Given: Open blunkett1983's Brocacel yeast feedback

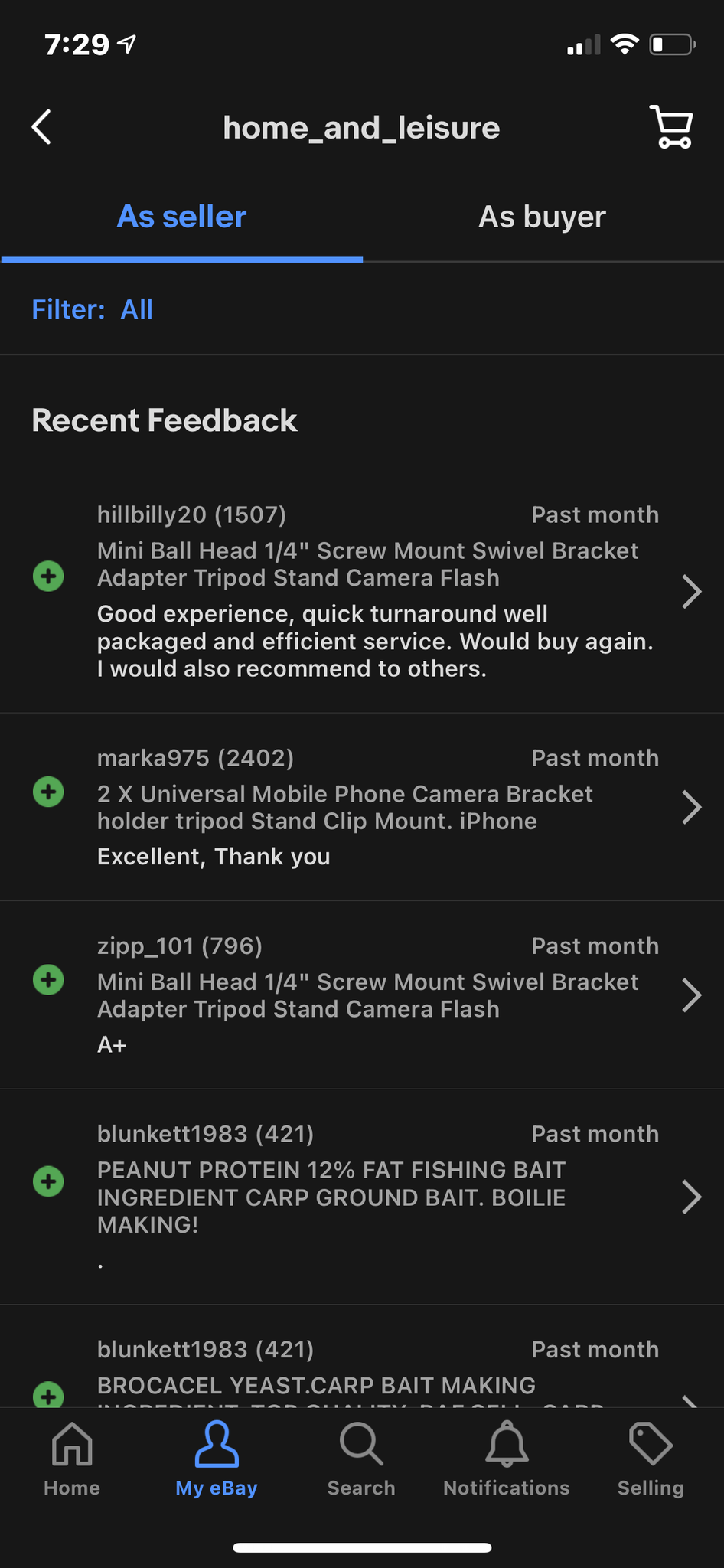Looking at the screenshot, I should 362,1357.
